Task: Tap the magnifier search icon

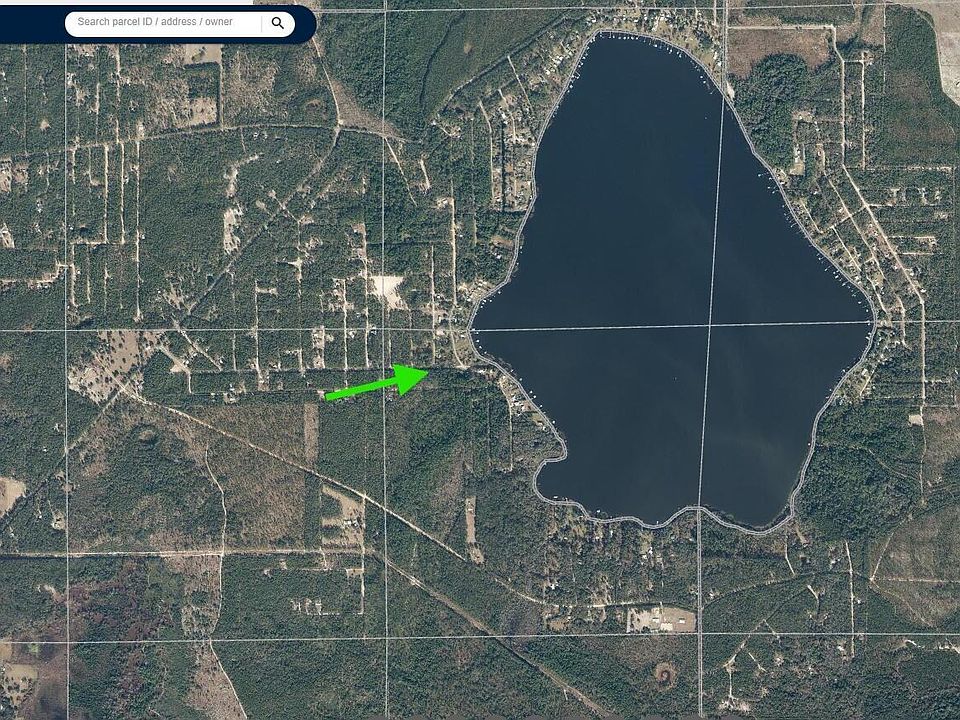Action: (x=278, y=23)
